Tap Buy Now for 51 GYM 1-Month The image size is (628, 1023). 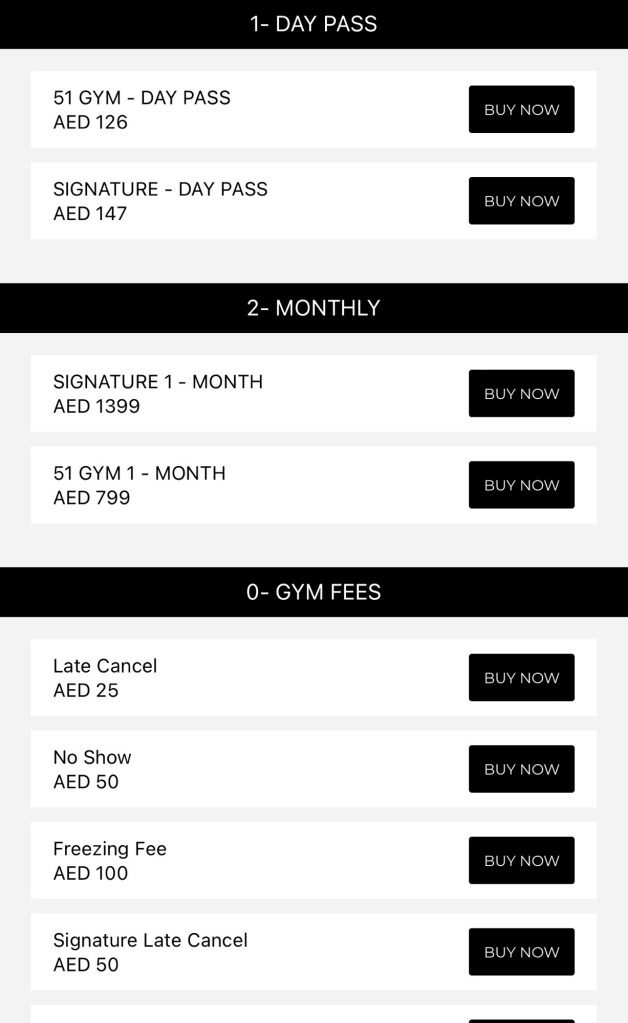(x=521, y=485)
